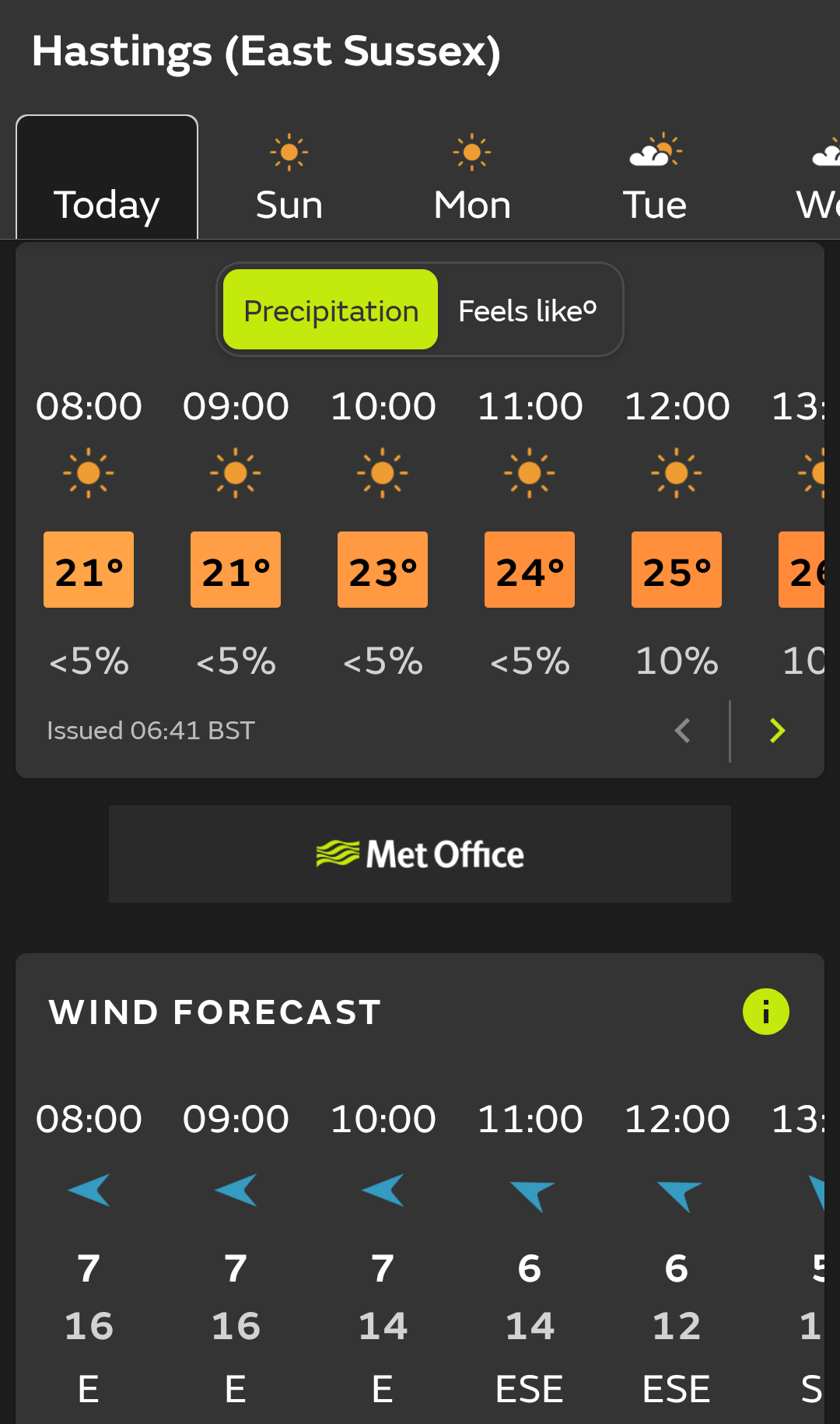Select the Precipitation view

[331, 310]
